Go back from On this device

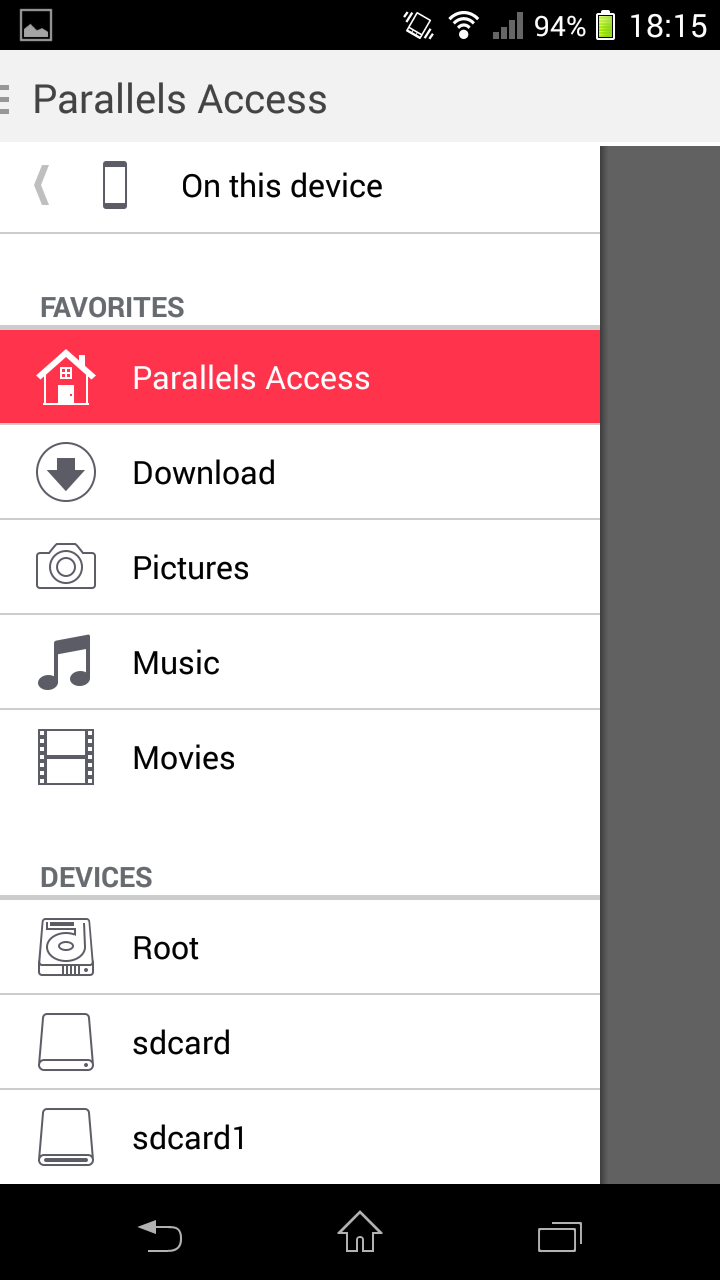tap(41, 186)
